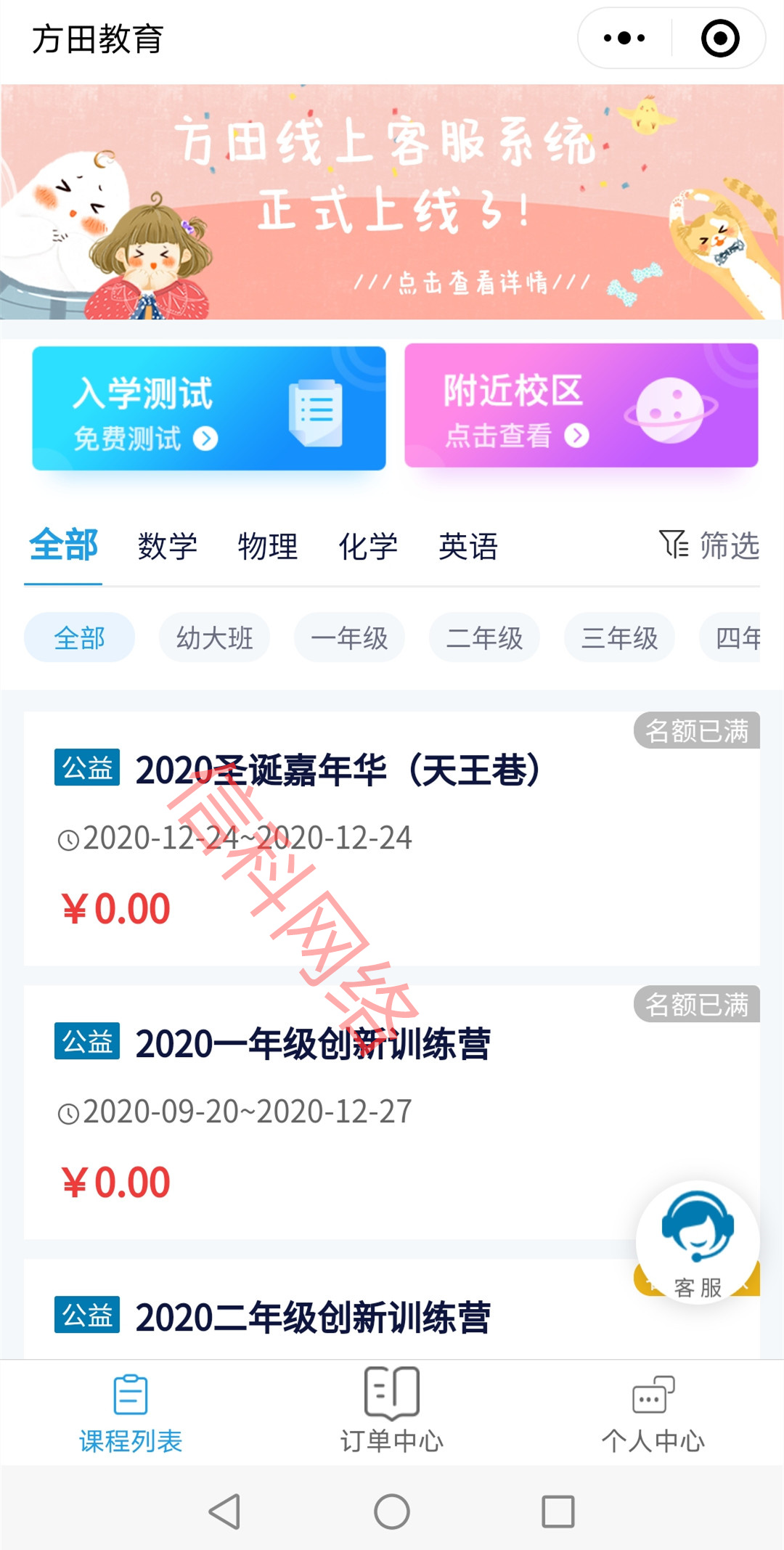Switch to the 英语 subject tab
This screenshot has height=1550, width=784.
click(x=468, y=546)
